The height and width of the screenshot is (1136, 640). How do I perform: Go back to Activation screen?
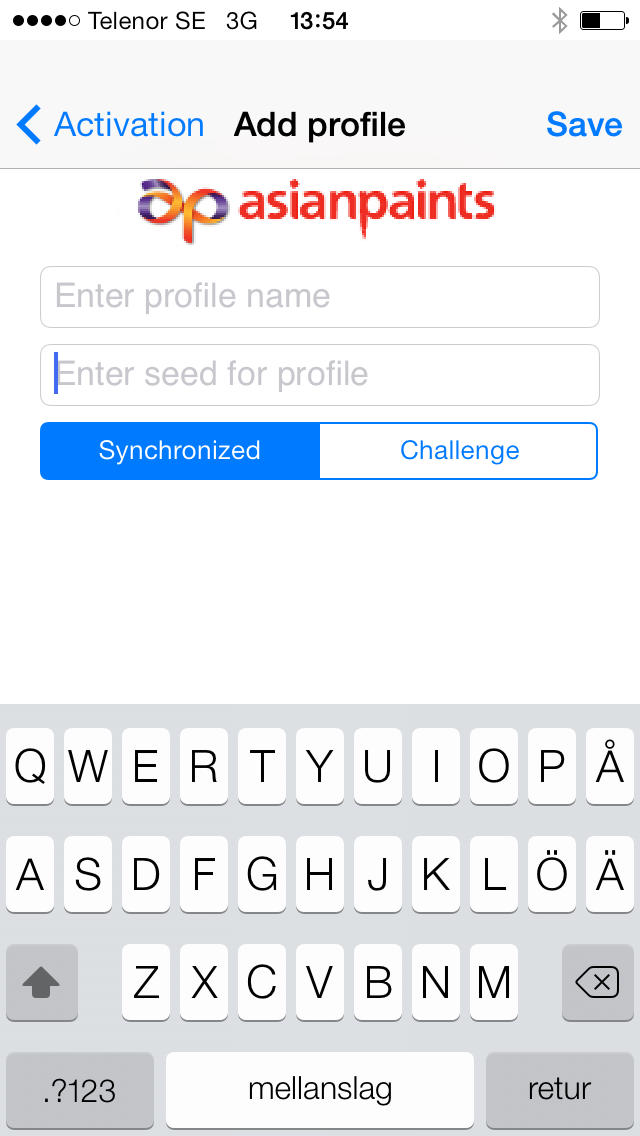click(110, 125)
